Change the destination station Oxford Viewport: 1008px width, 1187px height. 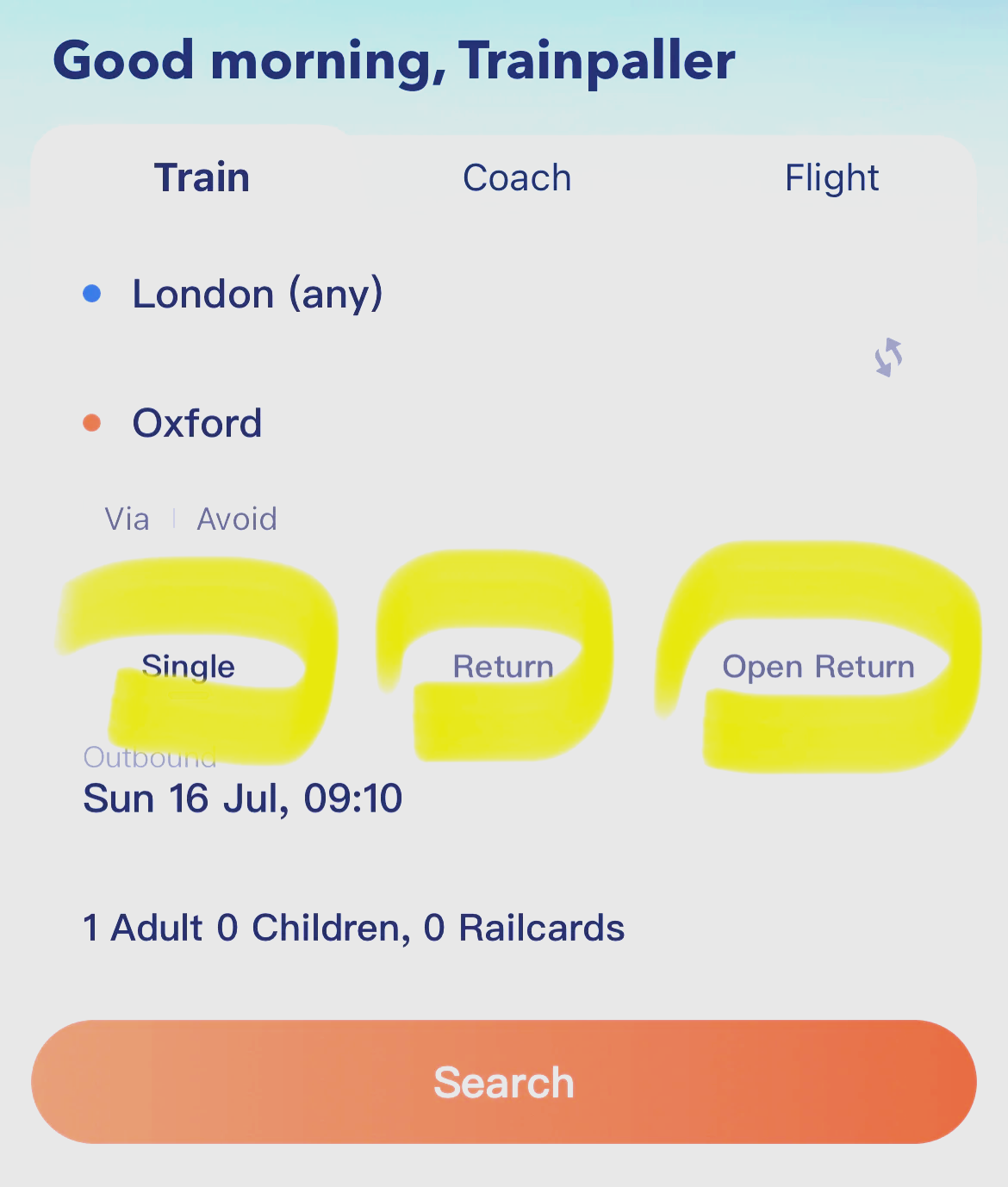click(196, 424)
